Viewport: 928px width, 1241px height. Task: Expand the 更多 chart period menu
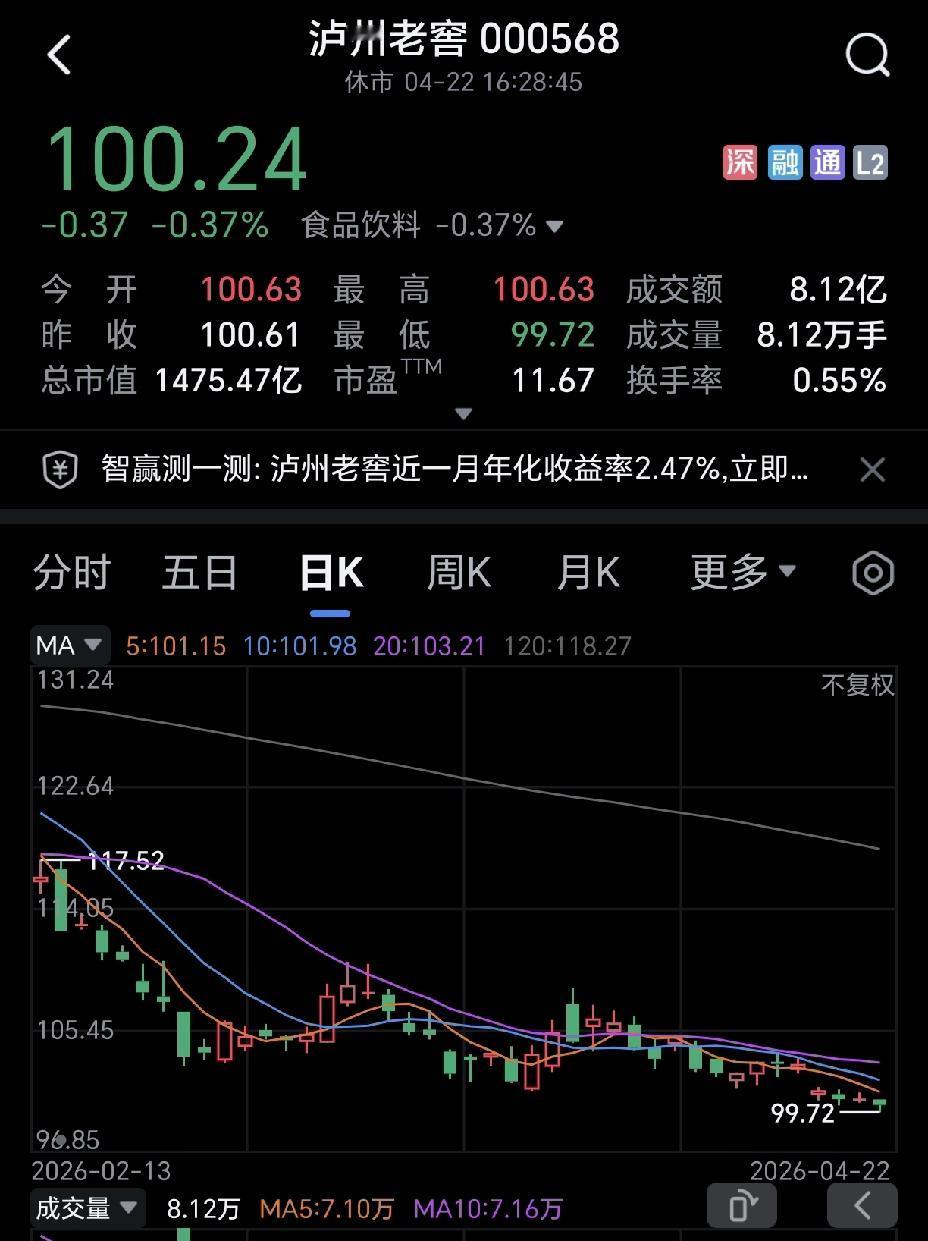(x=742, y=571)
